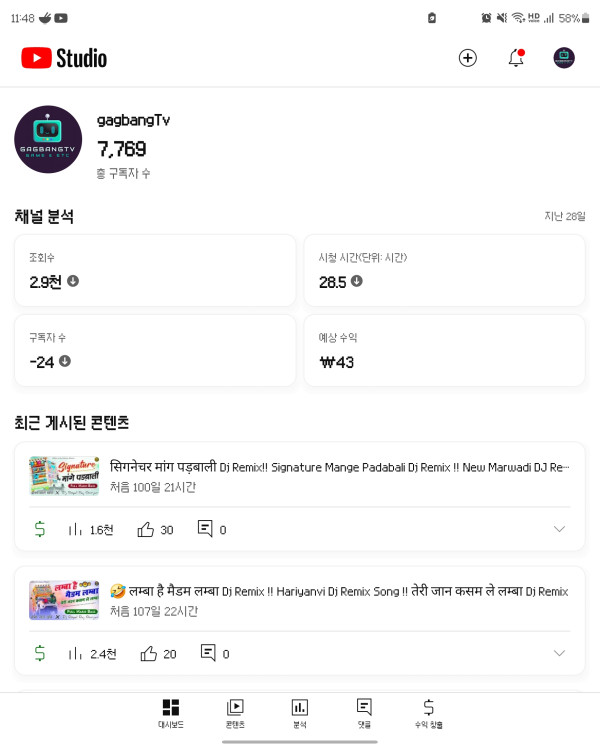Switch to the 콘텐츠 content tab
This screenshot has width=600, height=749.
point(235,713)
